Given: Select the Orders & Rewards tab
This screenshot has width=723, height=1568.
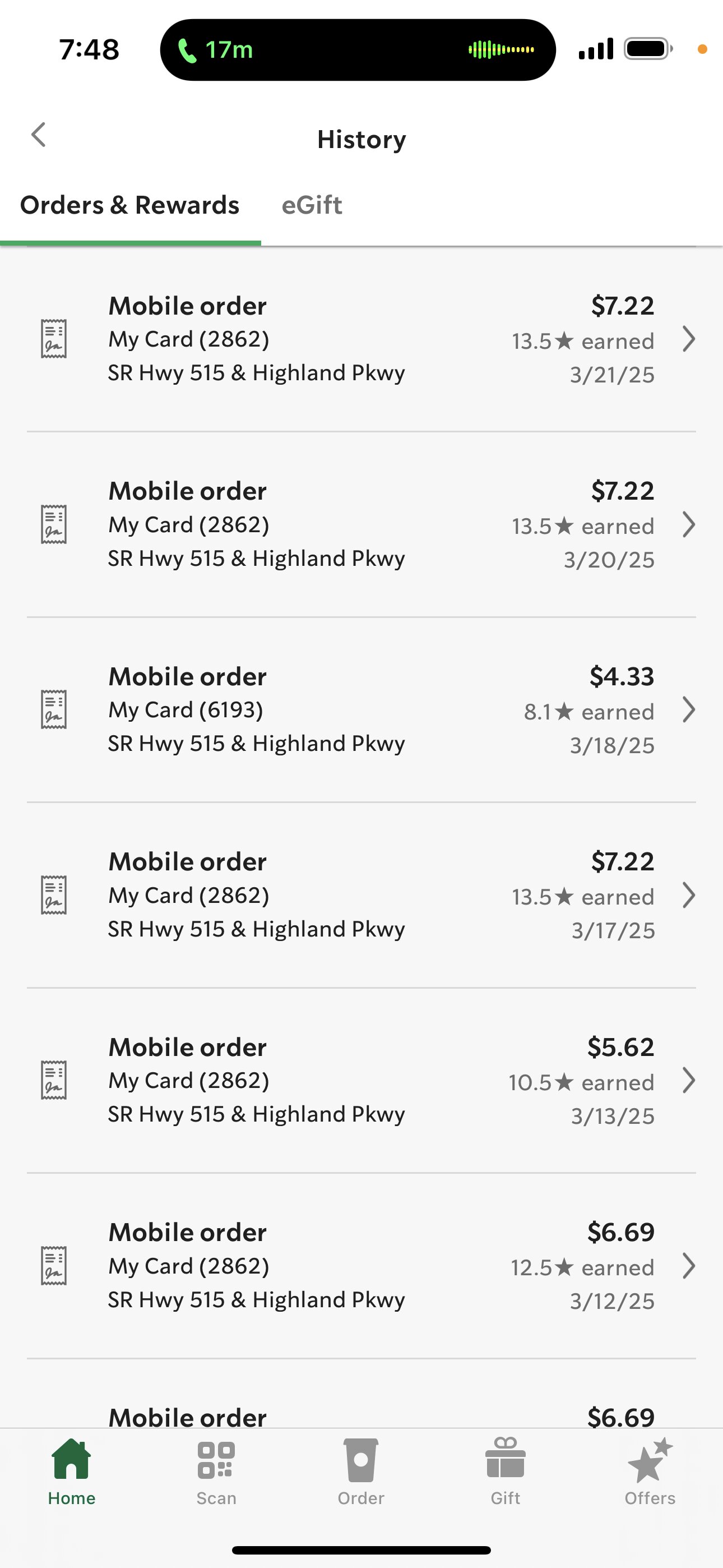Looking at the screenshot, I should tap(130, 205).
